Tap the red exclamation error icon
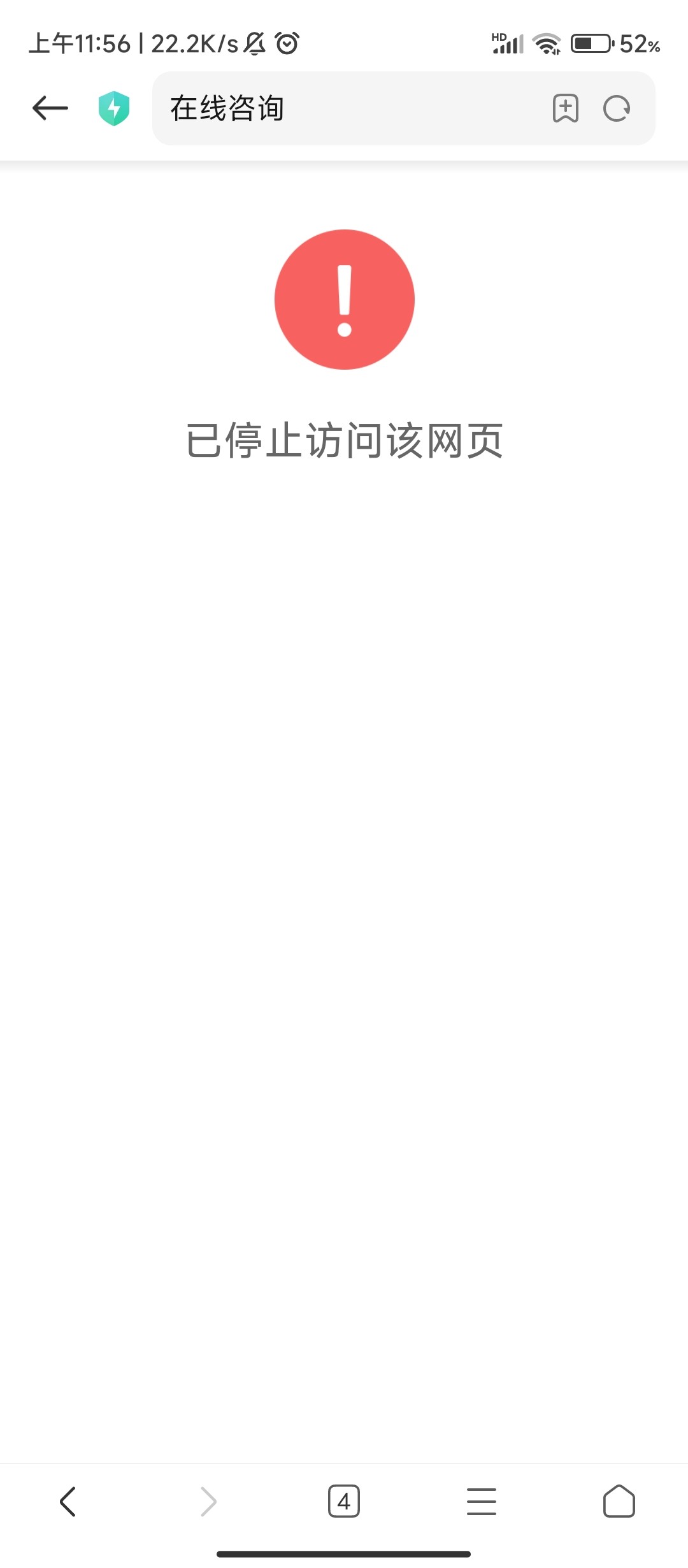The height and width of the screenshot is (1568, 688). coord(344,300)
